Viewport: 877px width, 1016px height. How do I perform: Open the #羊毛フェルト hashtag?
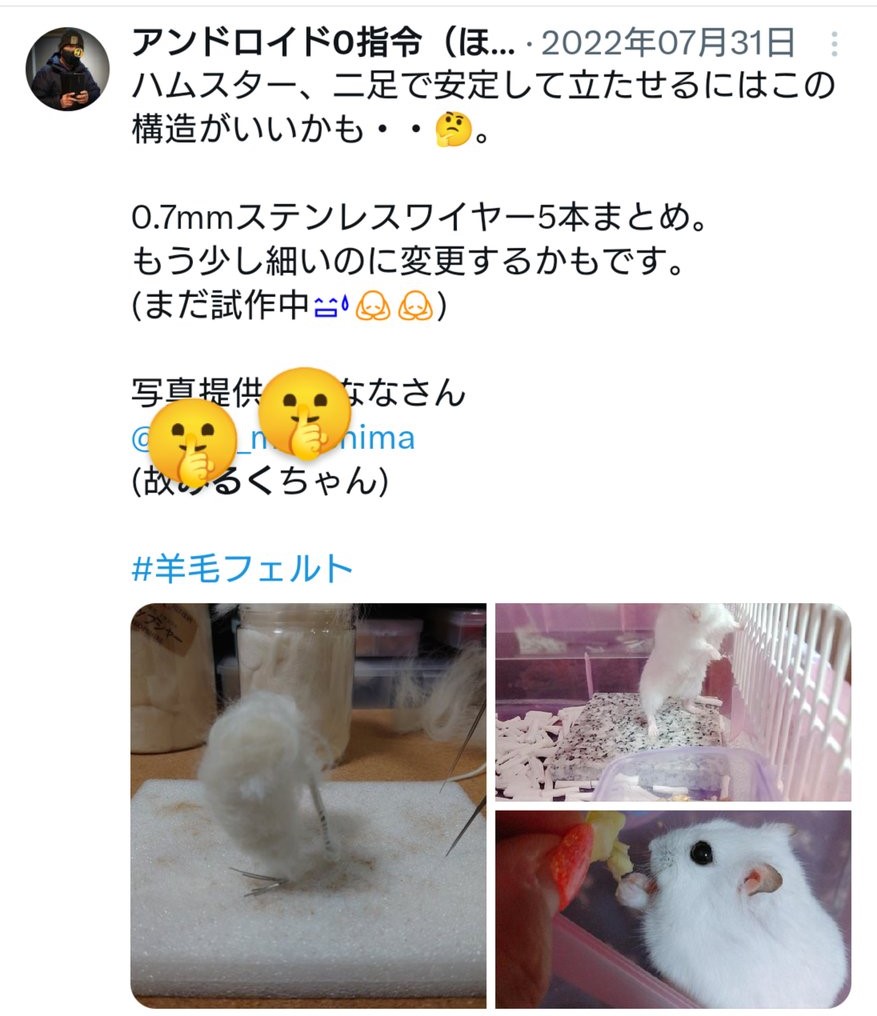click(243, 569)
